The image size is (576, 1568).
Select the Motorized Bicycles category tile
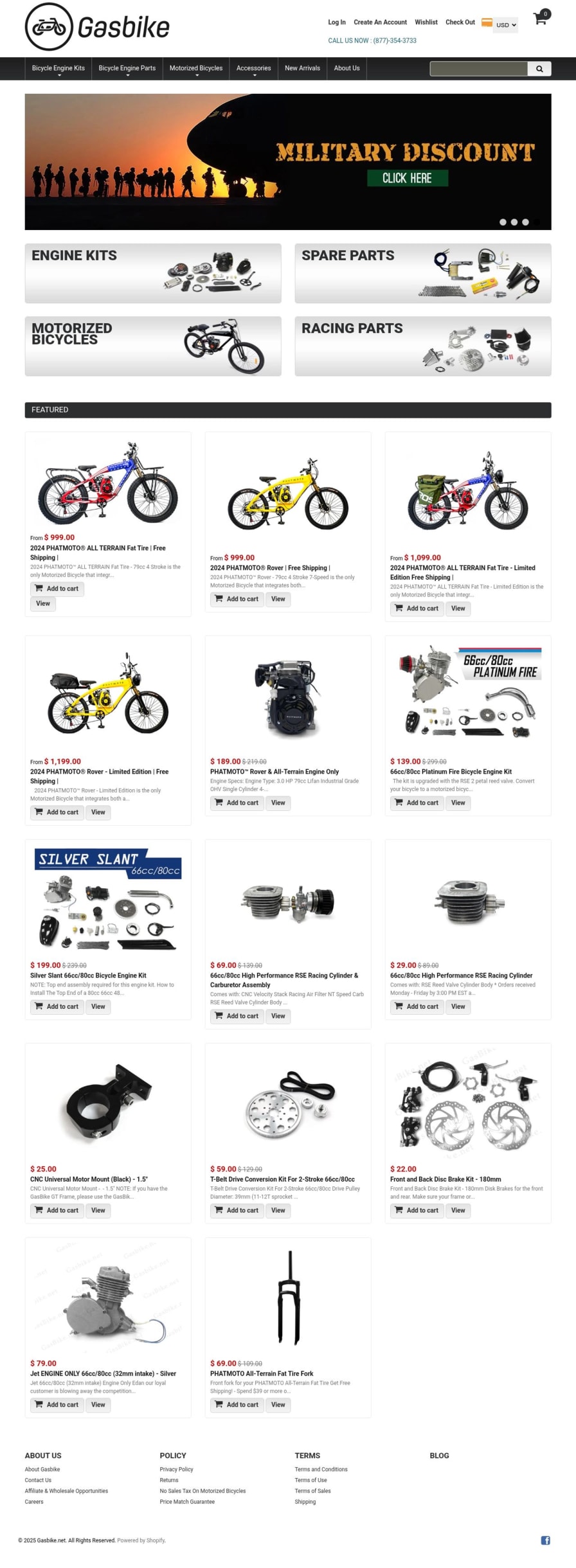point(153,346)
